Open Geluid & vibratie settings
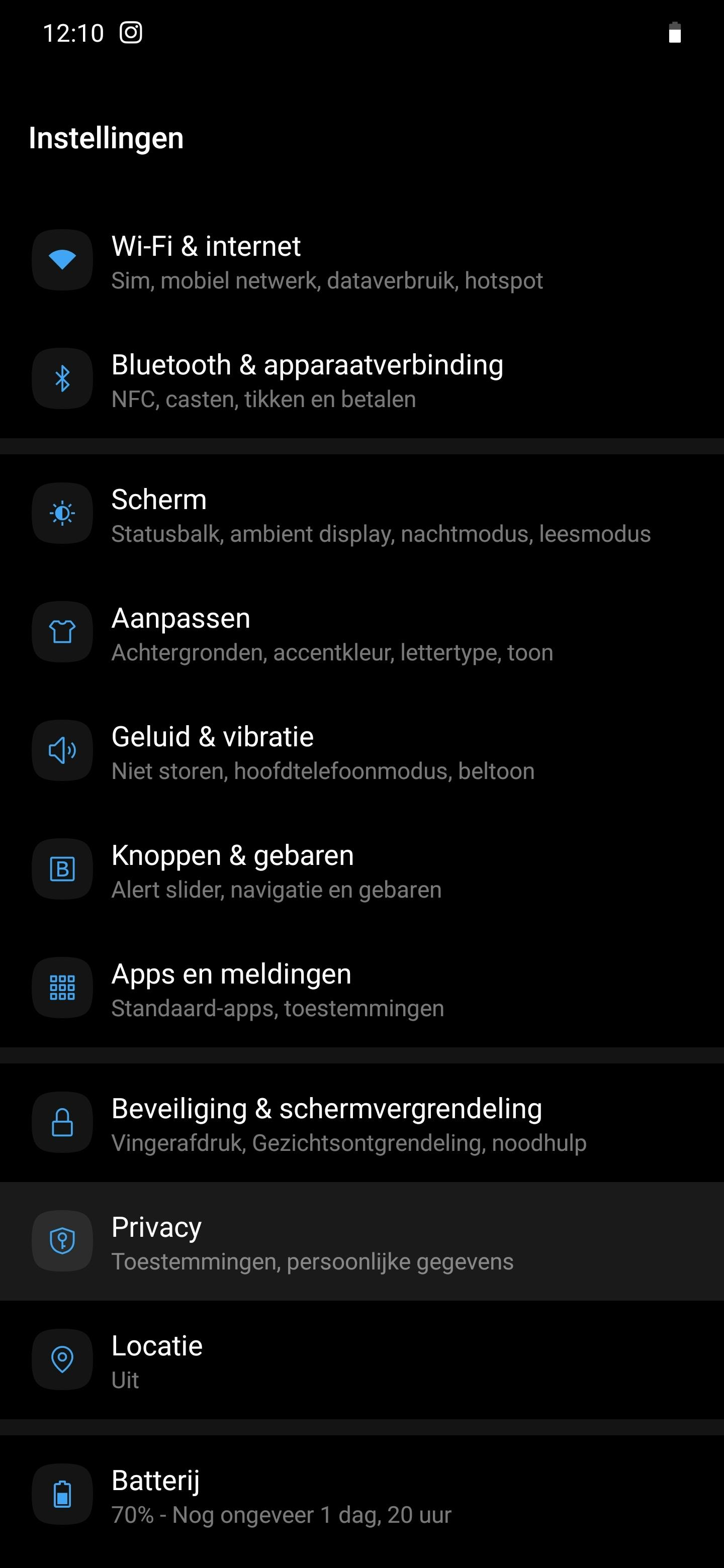The image size is (724, 1568). [323, 752]
